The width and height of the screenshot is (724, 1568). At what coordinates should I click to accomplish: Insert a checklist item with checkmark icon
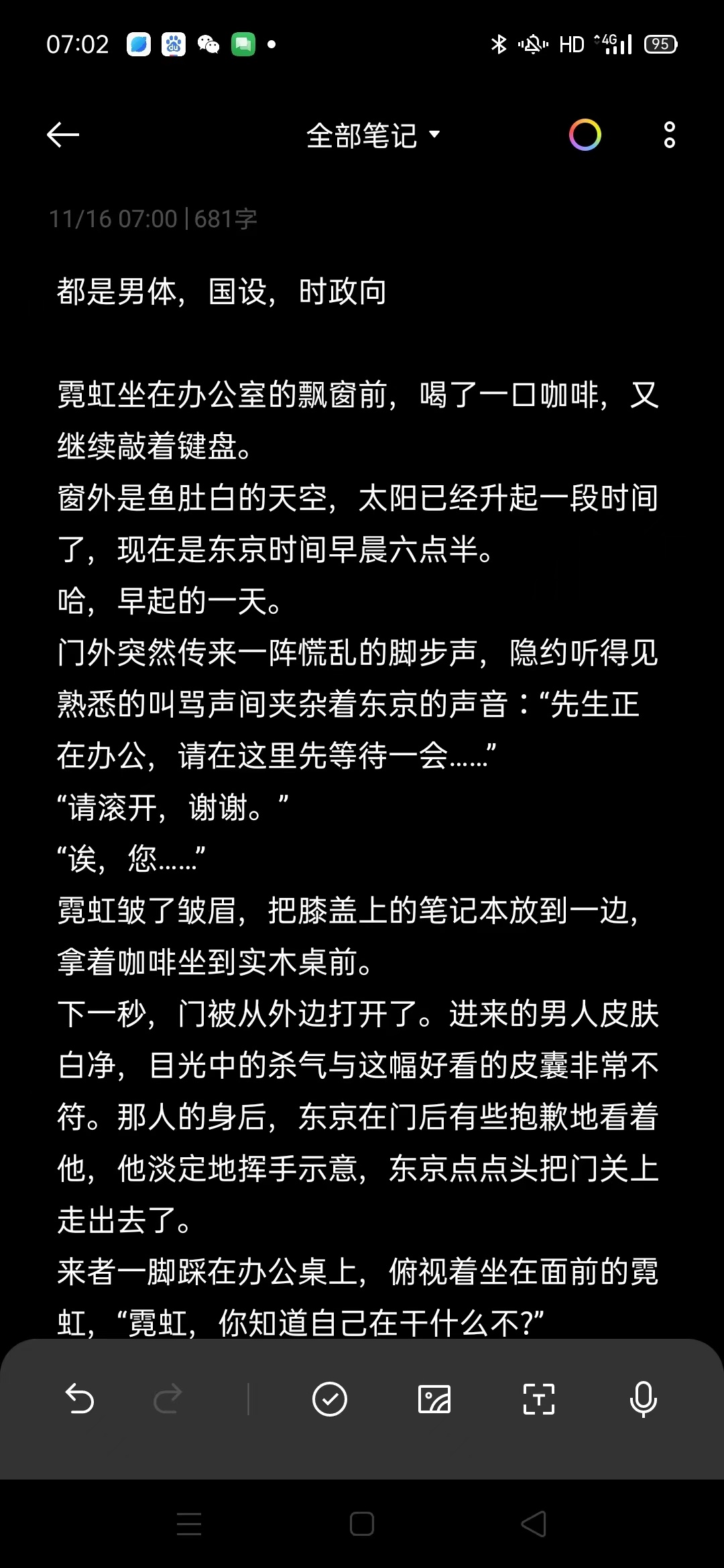(x=329, y=1398)
